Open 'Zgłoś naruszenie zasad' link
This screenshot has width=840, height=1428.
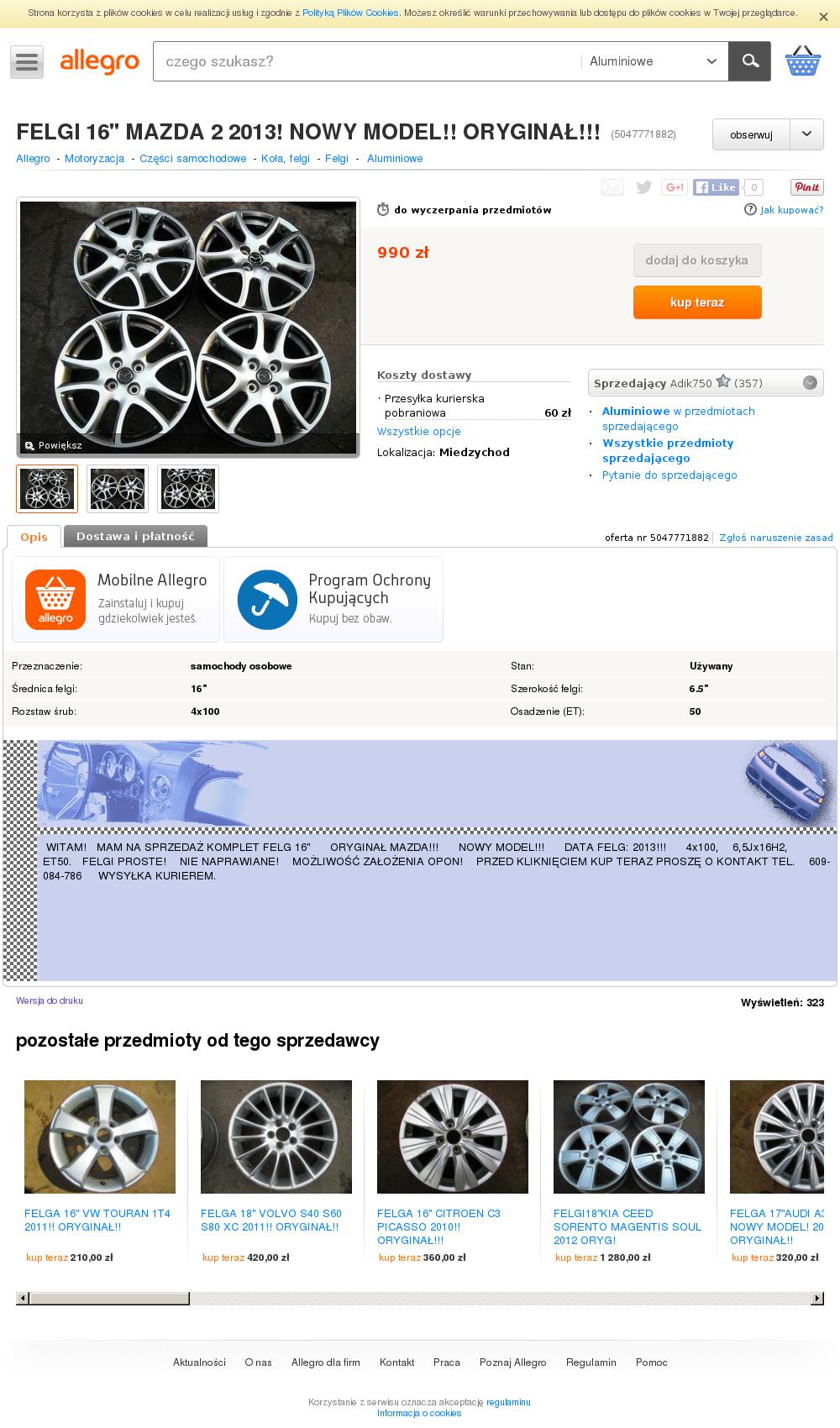pos(776,538)
